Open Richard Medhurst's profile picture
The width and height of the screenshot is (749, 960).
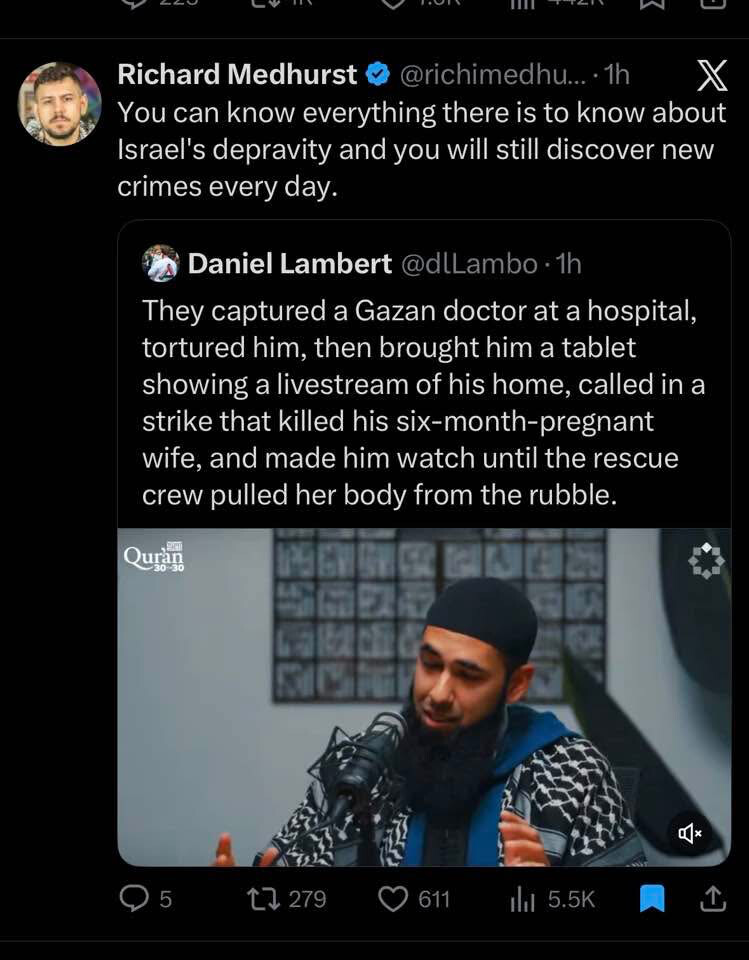coord(60,104)
